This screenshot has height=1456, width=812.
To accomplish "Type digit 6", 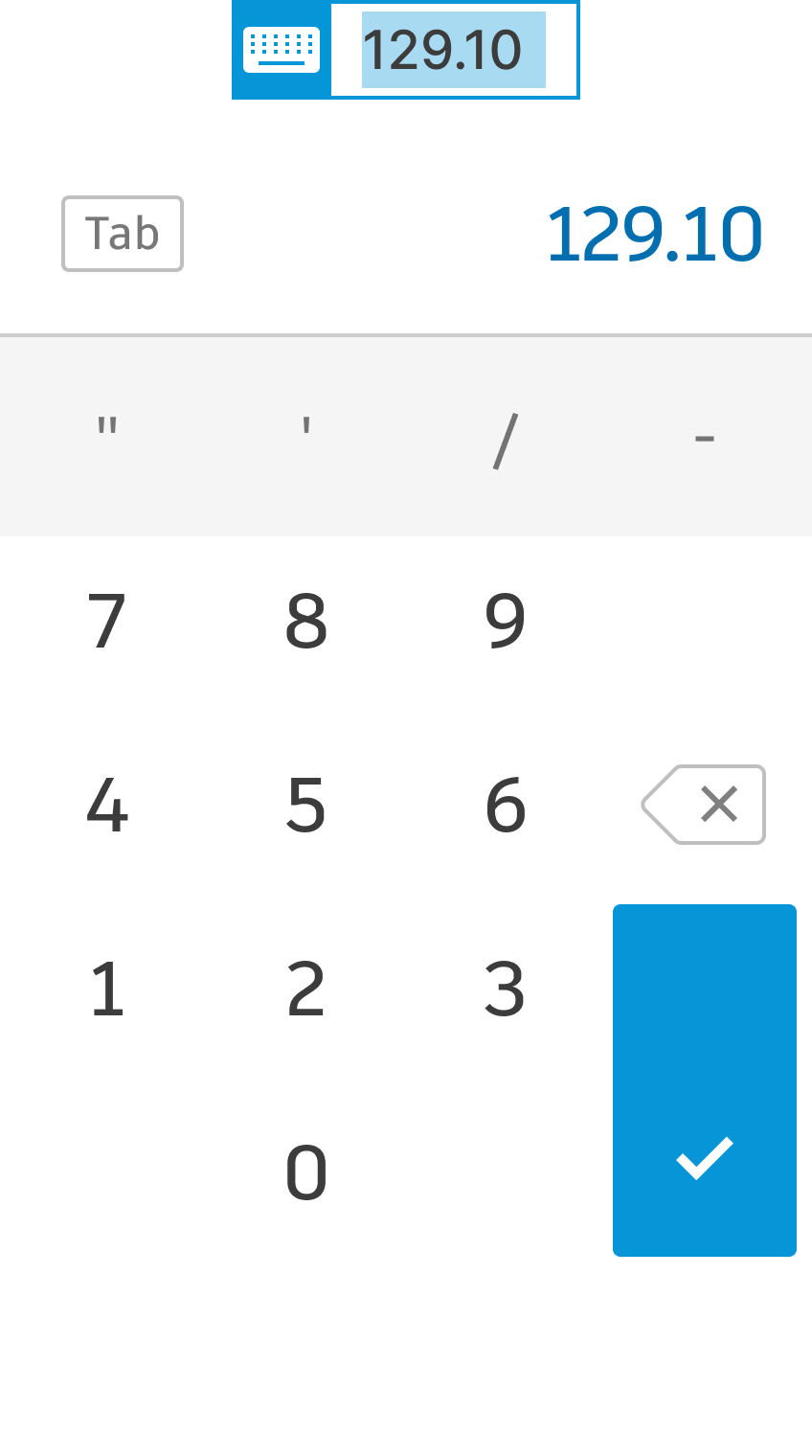I will [x=506, y=805].
